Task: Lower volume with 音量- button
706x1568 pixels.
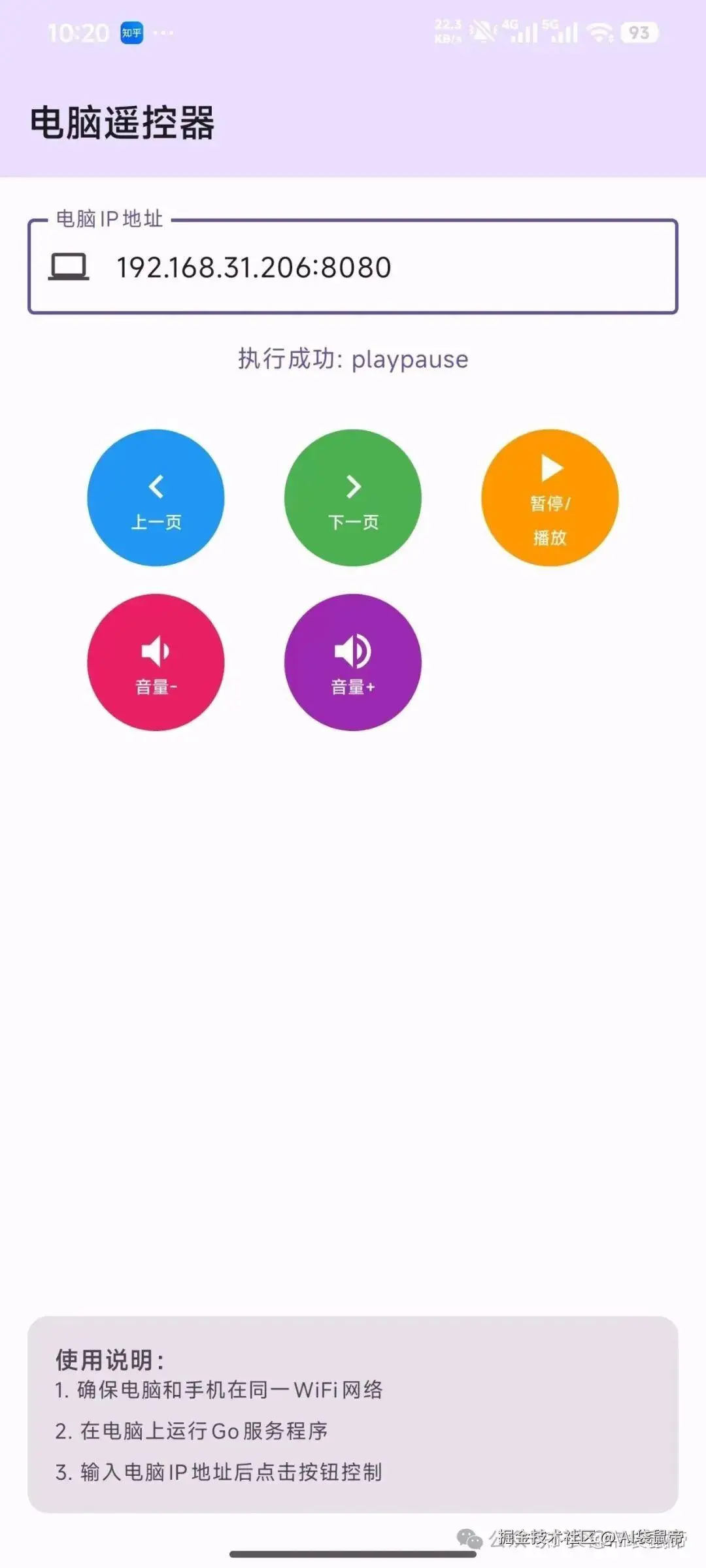Action: click(x=156, y=662)
